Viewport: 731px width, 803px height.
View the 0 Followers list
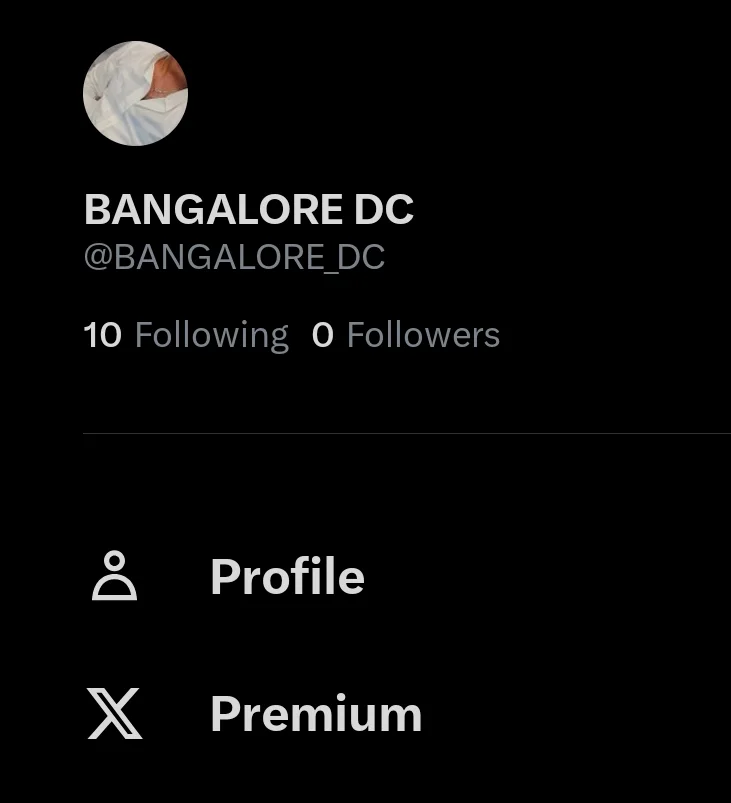(x=406, y=335)
